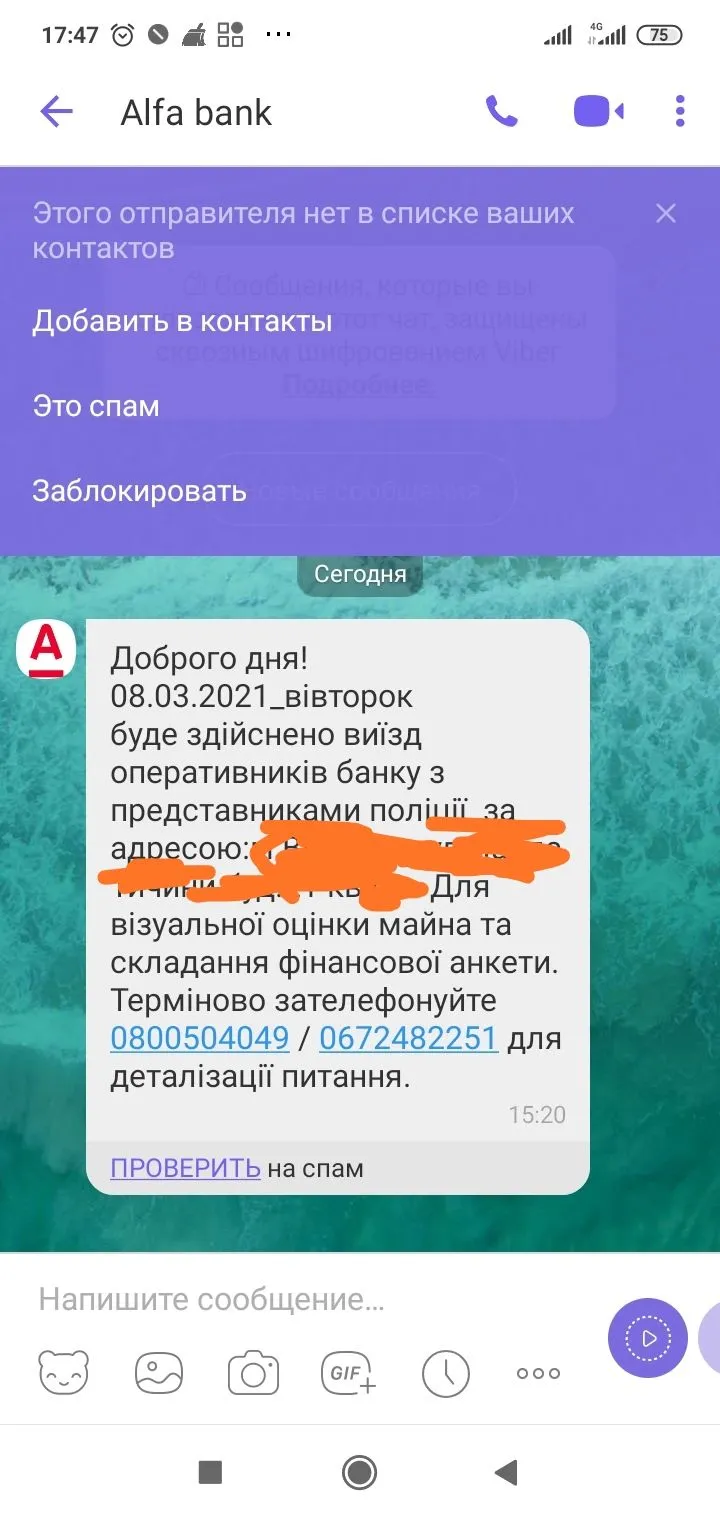Show more attachment options dots

538,1373
